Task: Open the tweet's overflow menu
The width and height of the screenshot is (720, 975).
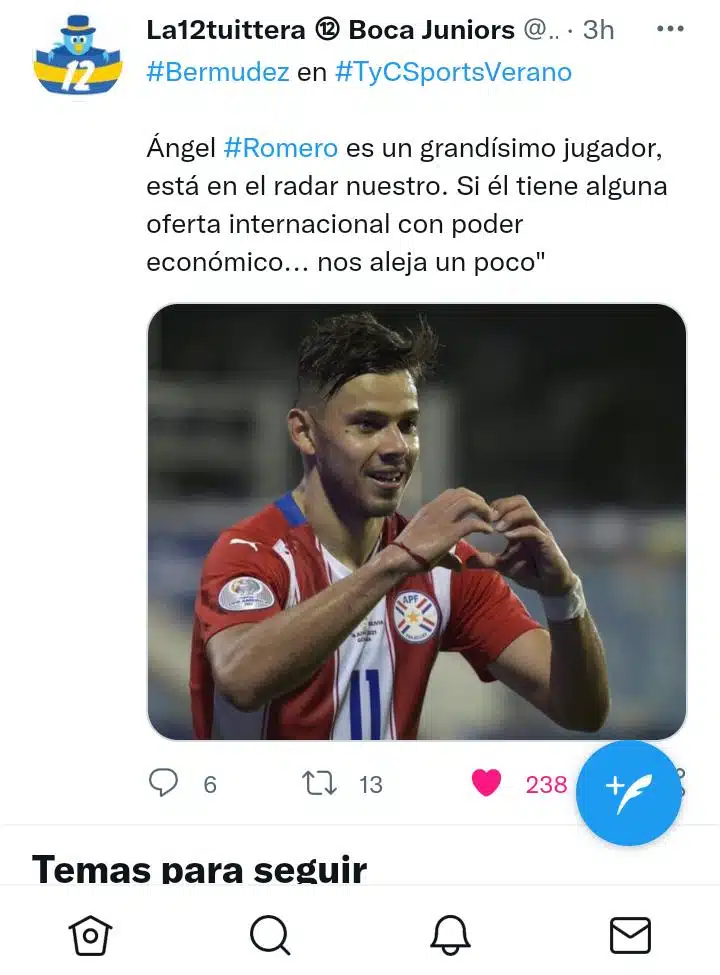Action: tap(670, 29)
